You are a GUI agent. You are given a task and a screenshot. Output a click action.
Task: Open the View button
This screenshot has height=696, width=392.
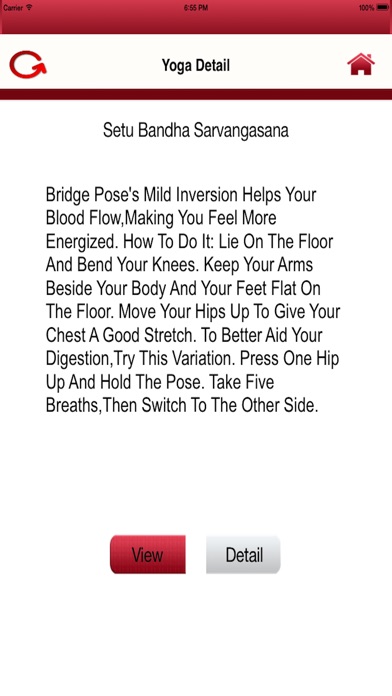[148, 554]
